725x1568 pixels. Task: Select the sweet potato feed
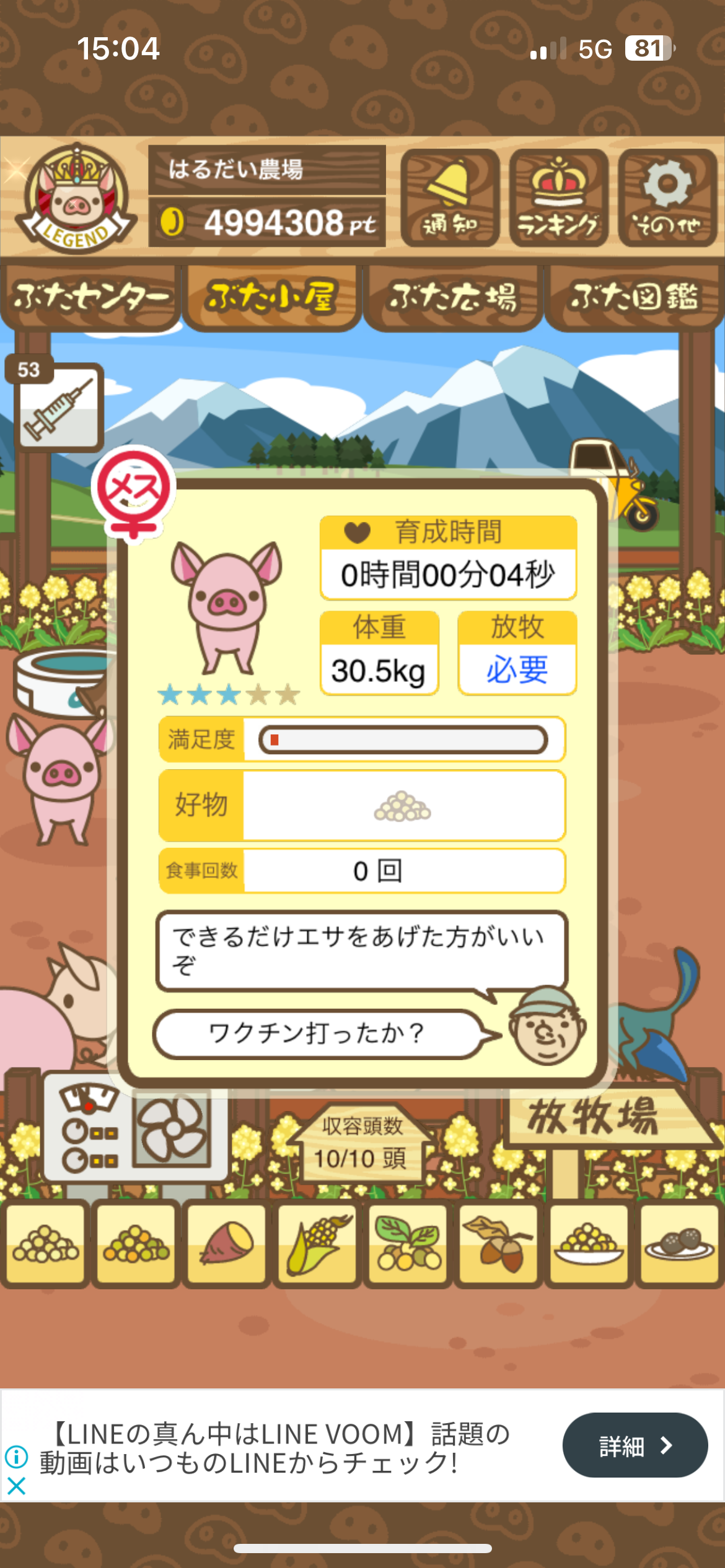(x=227, y=1244)
